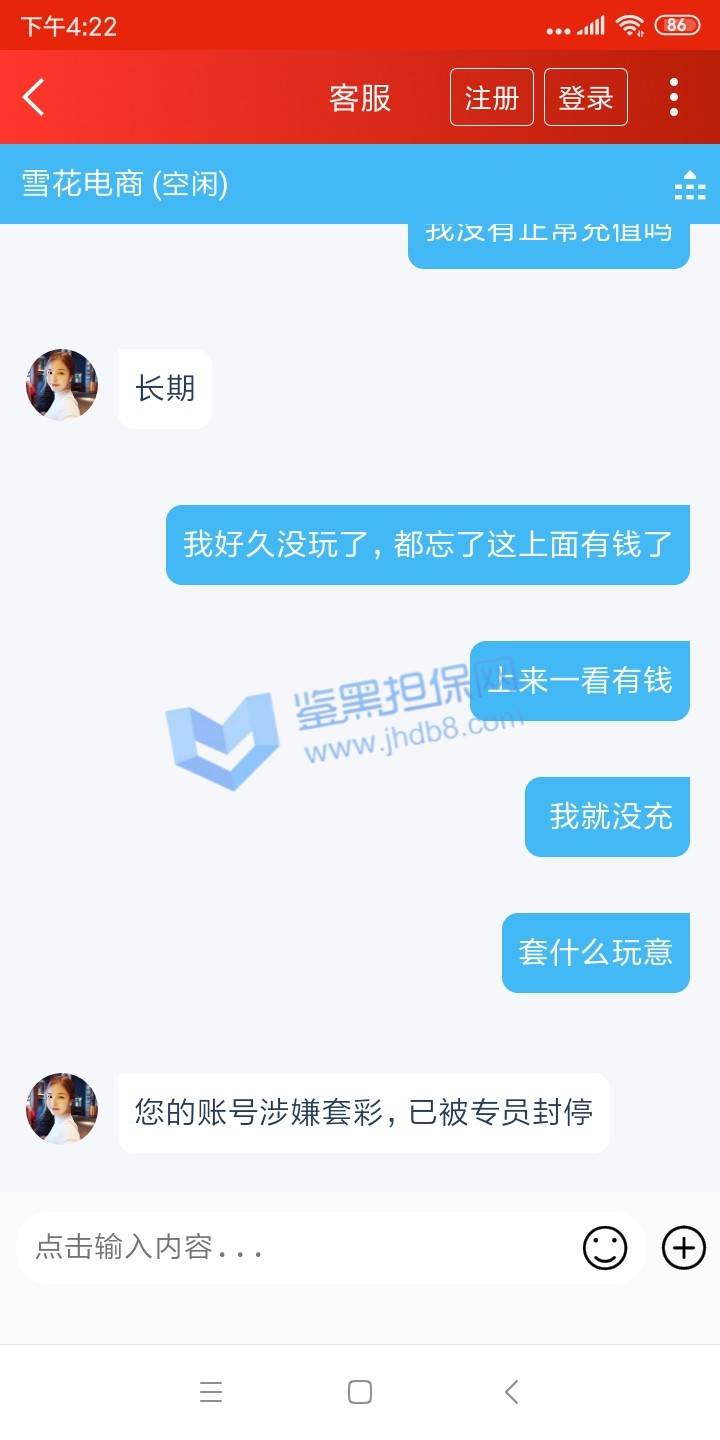720x1440 pixels.
Task: Open recent apps from navigation bar
Action: click(x=211, y=1391)
